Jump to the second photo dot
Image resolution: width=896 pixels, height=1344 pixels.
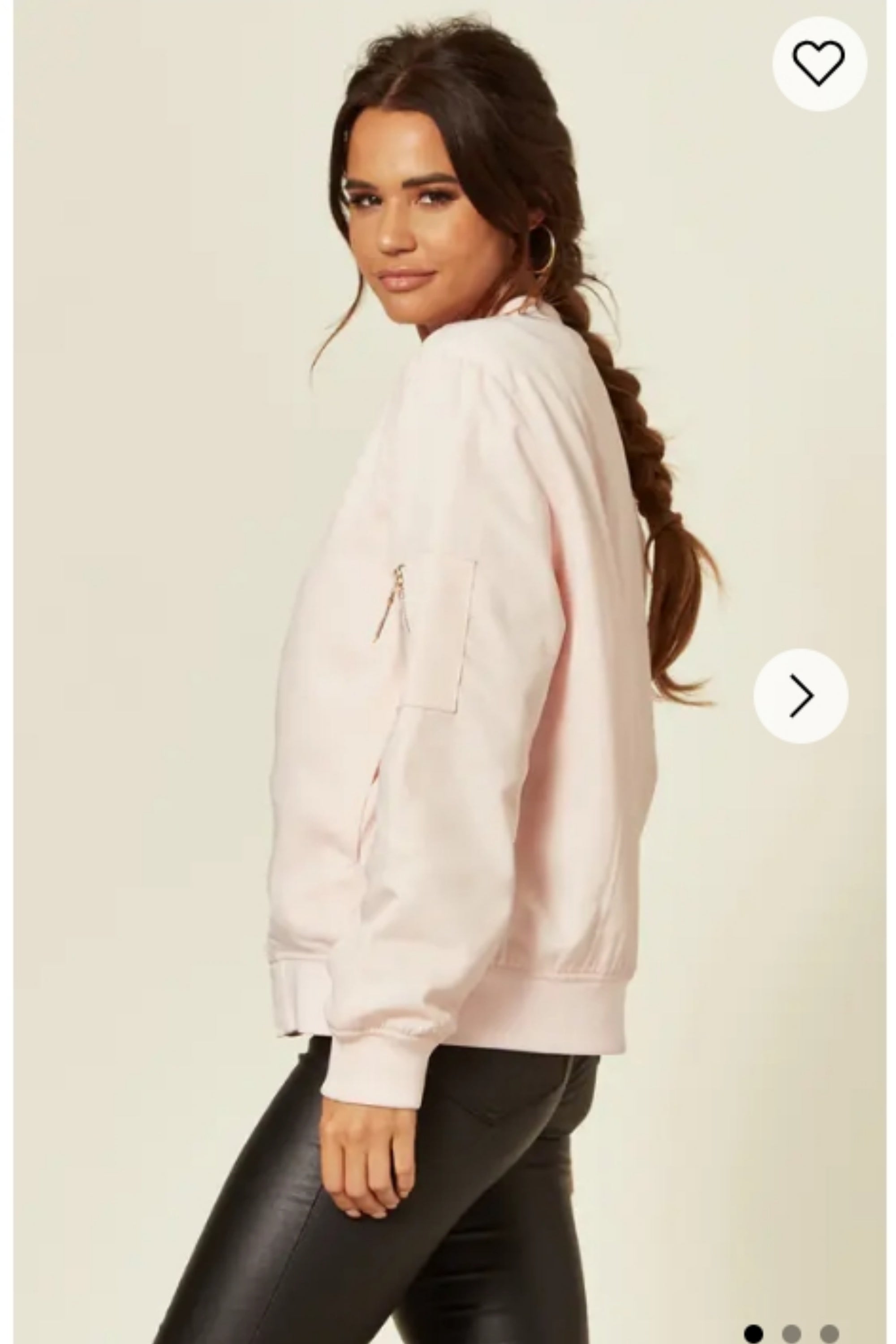click(x=791, y=1333)
